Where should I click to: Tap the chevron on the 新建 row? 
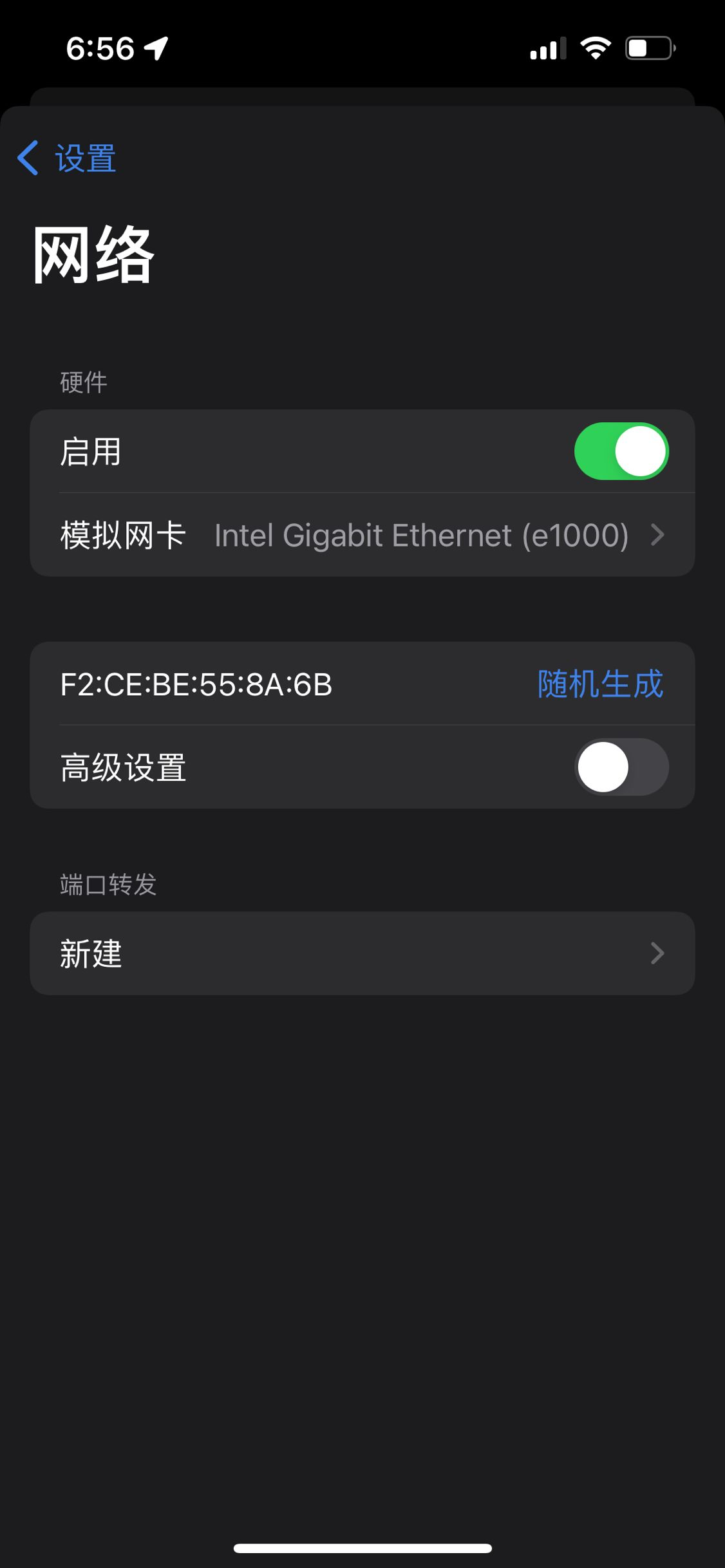tap(657, 953)
